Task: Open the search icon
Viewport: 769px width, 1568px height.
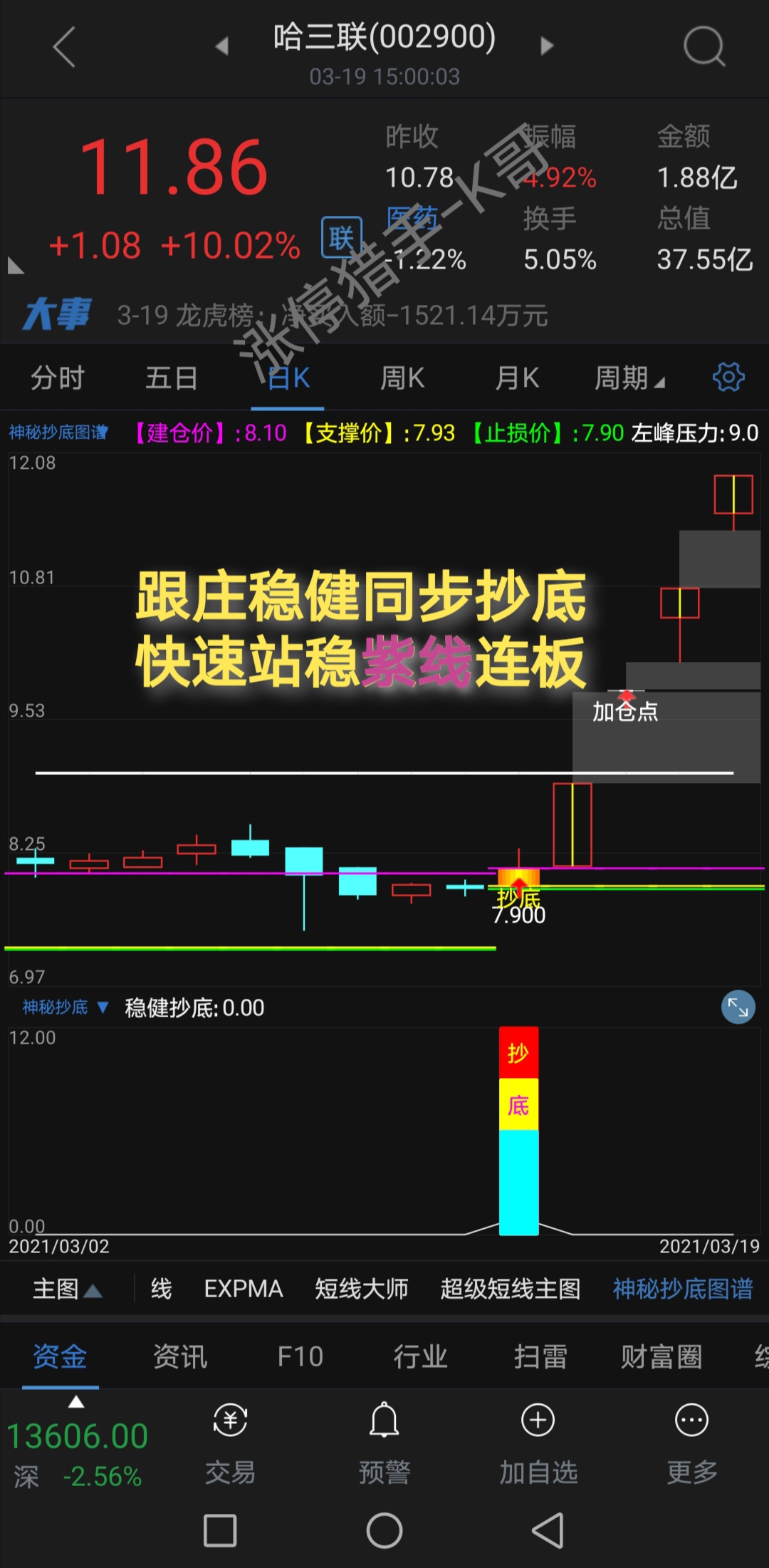Action: click(703, 47)
